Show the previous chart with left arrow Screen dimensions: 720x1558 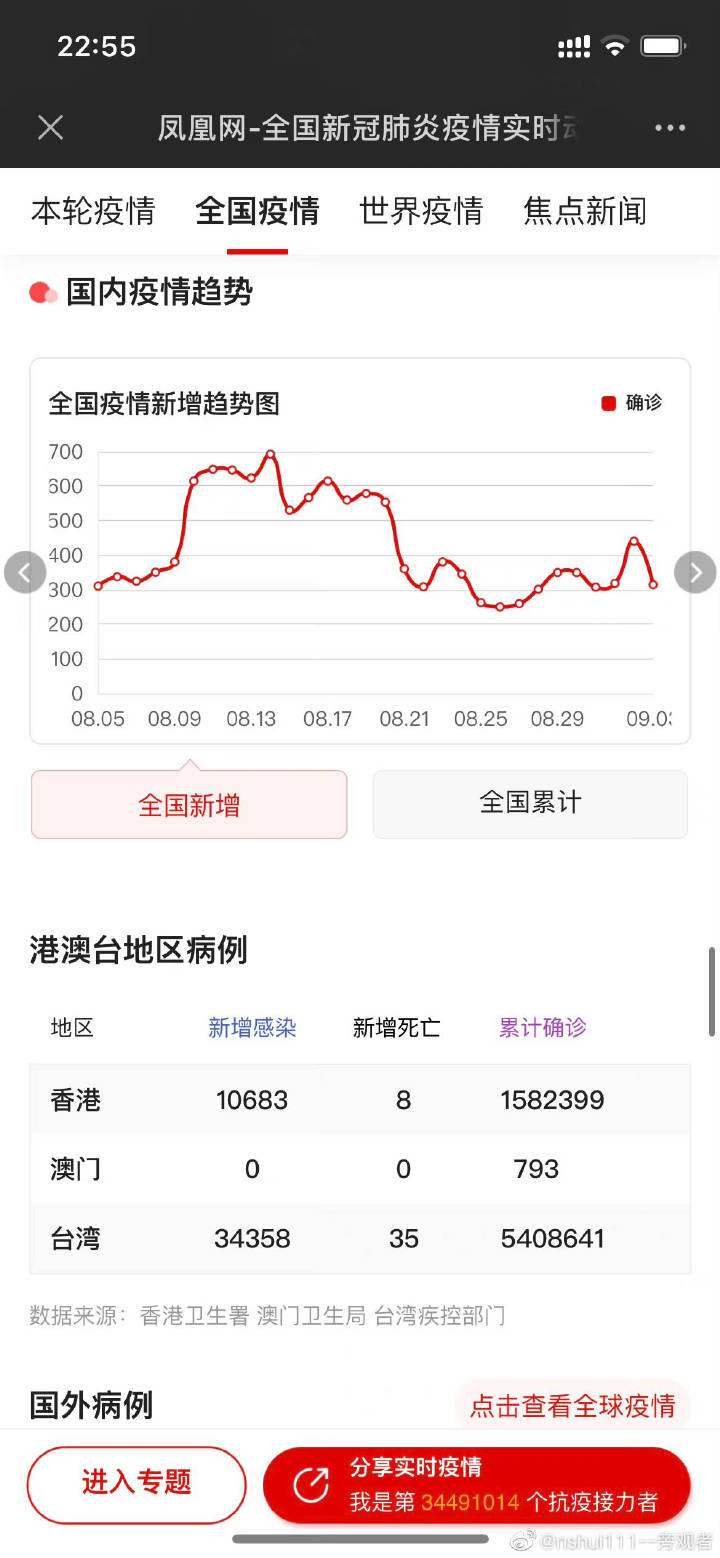(25, 573)
